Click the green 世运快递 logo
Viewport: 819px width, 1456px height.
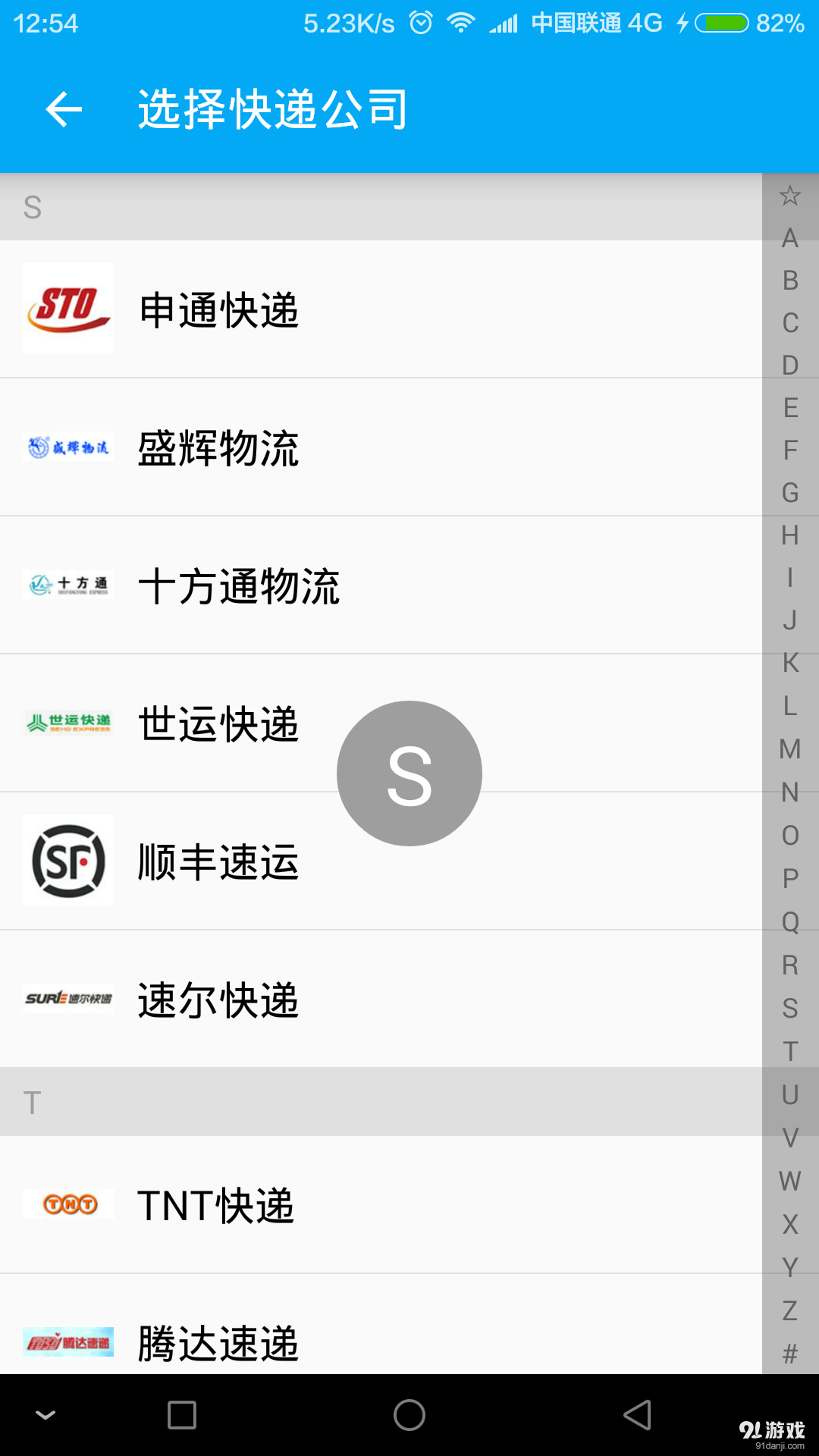(x=67, y=723)
